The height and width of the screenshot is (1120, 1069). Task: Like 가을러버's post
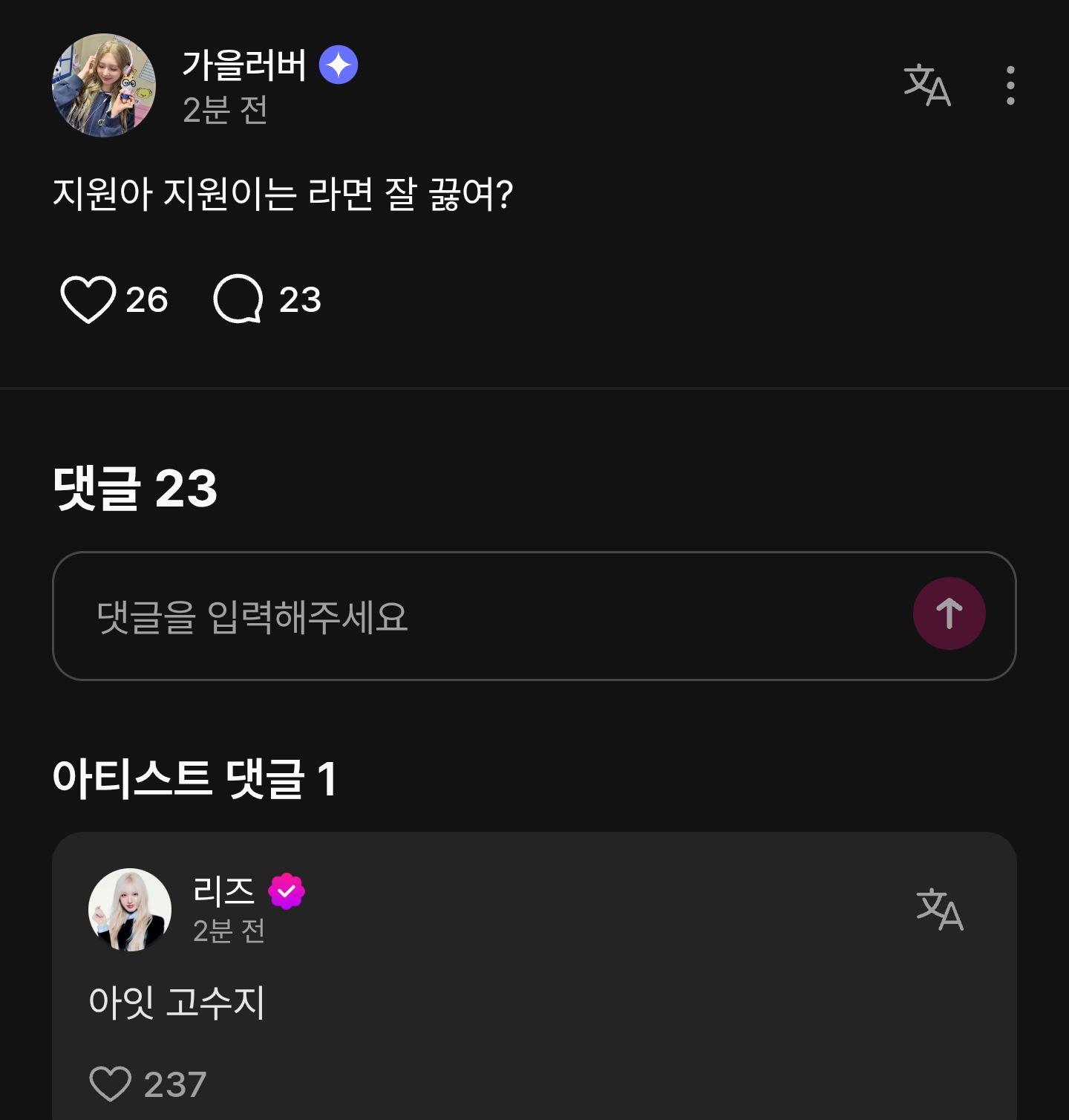88,299
